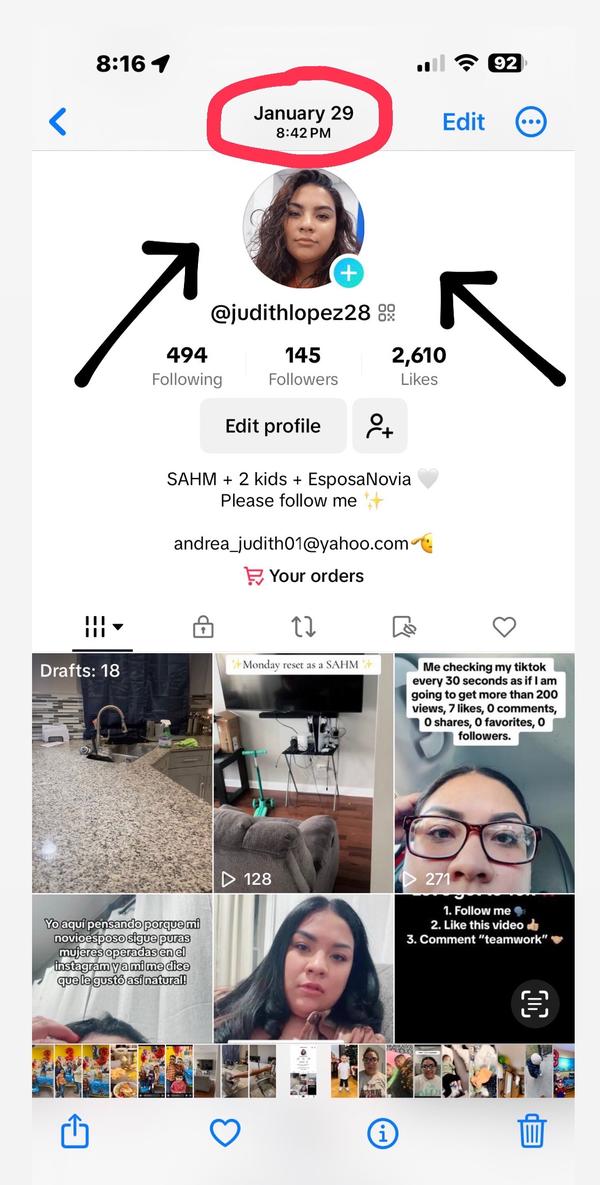Share this photo
The image size is (600, 1185).
coord(75,1132)
